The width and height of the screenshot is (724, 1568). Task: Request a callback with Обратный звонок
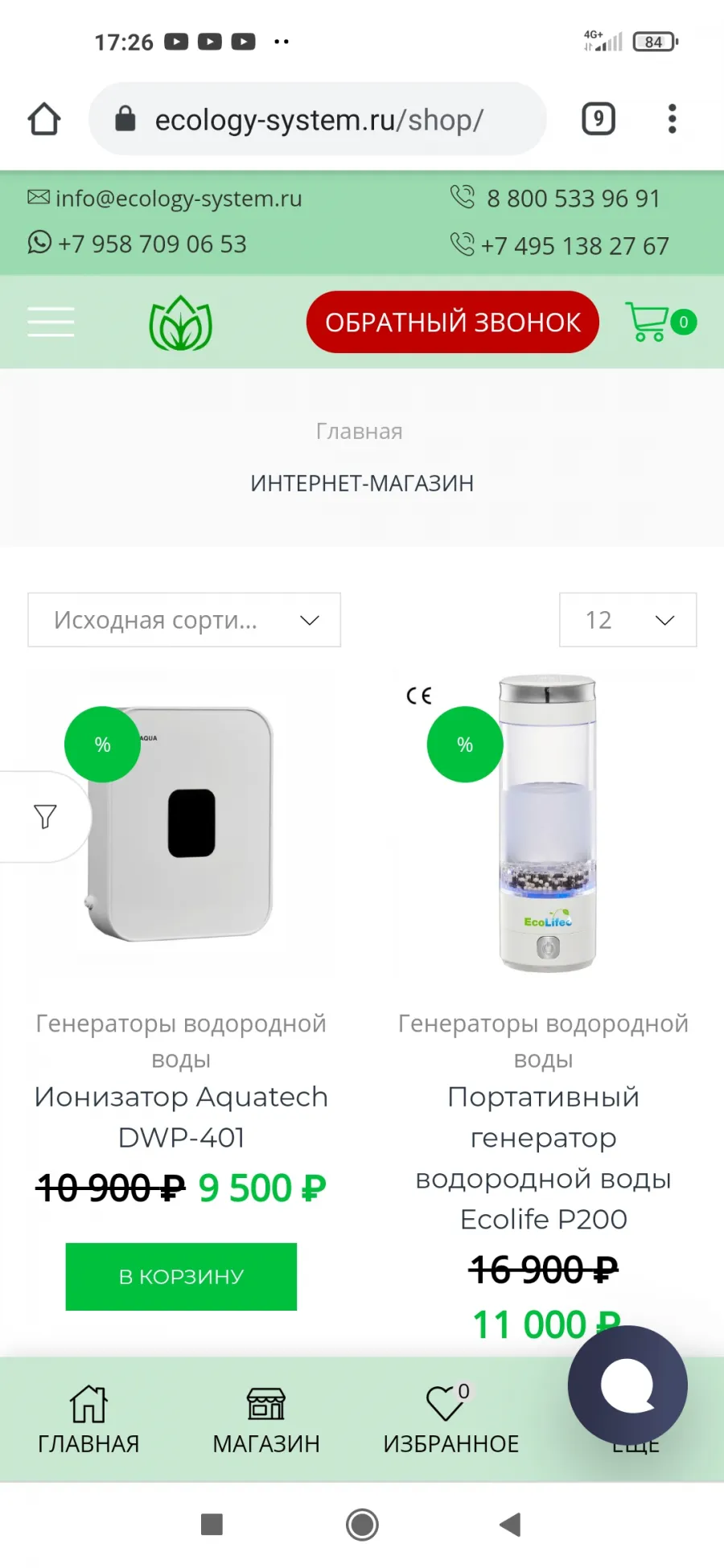(x=453, y=322)
